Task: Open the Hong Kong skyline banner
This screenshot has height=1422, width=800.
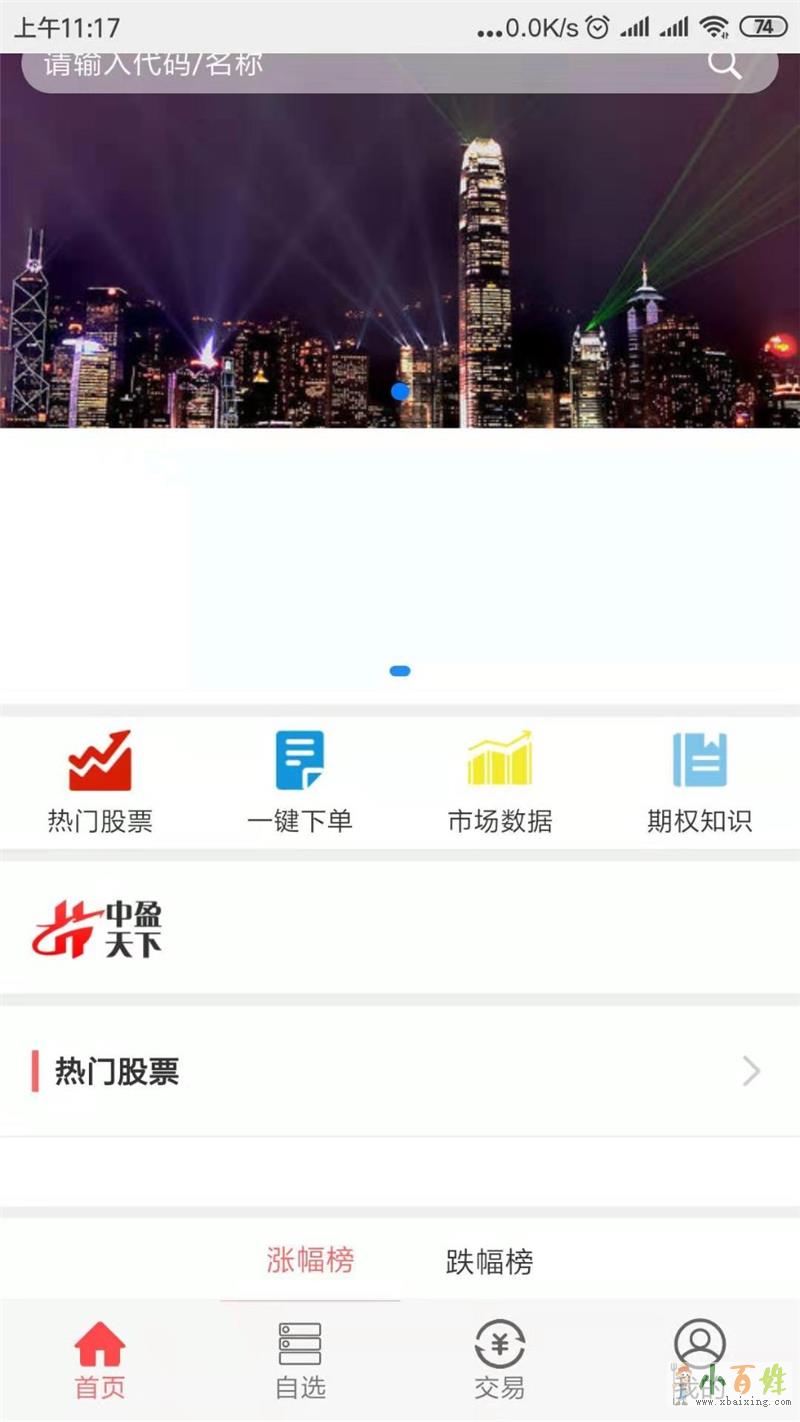Action: pyautogui.click(x=400, y=260)
